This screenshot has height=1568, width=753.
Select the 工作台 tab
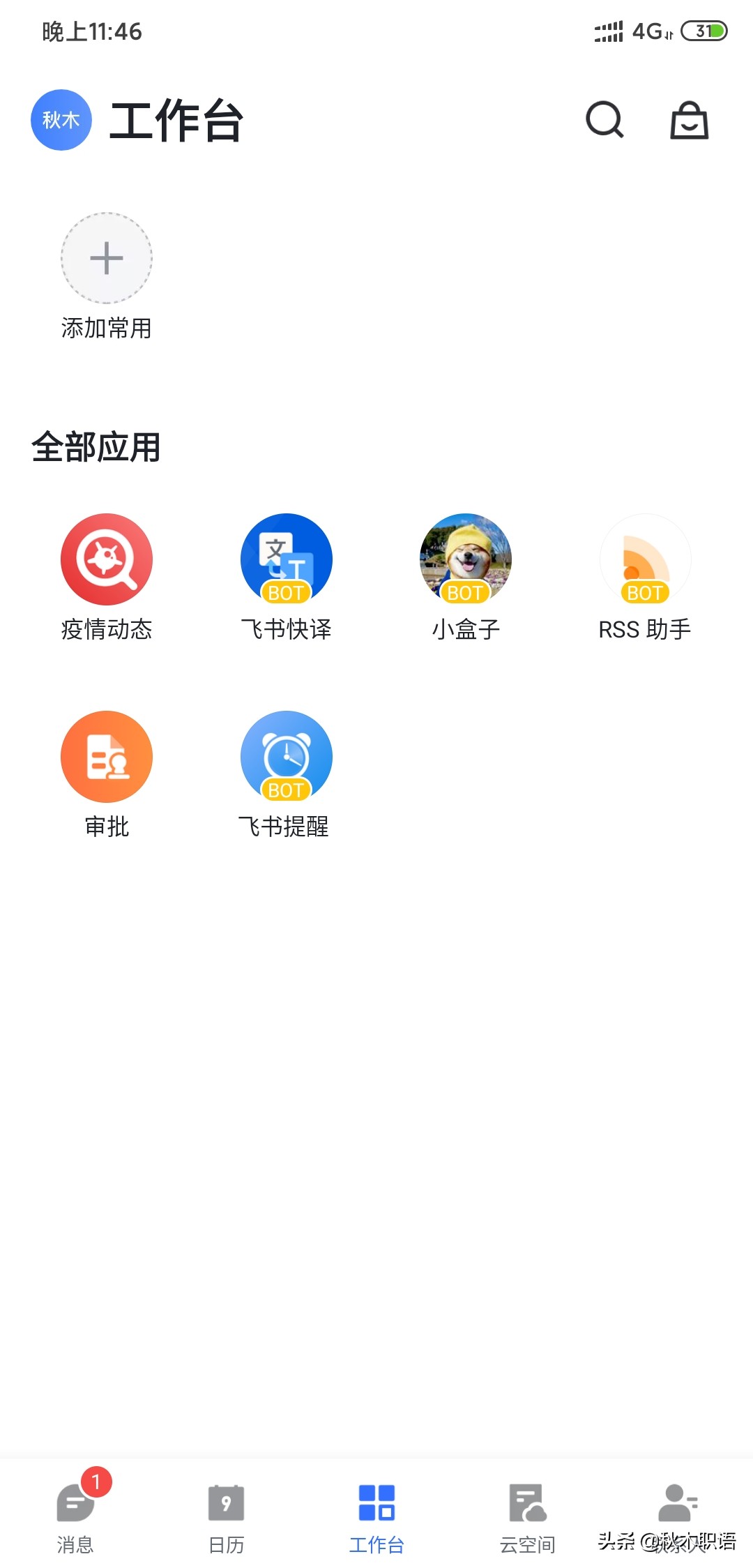[376, 1515]
